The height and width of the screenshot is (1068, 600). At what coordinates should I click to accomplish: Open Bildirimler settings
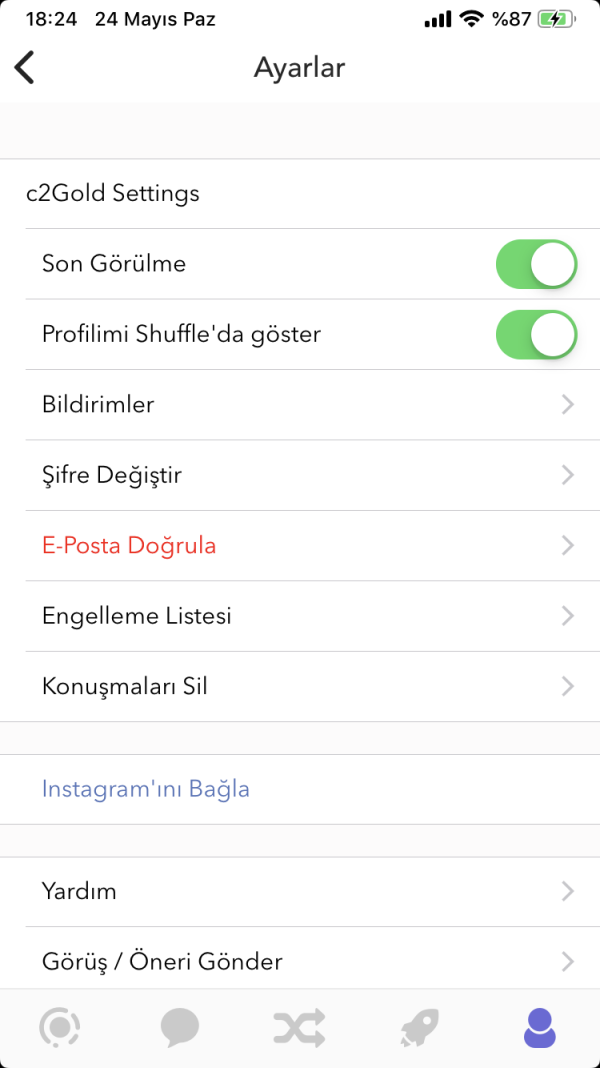click(300, 405)
